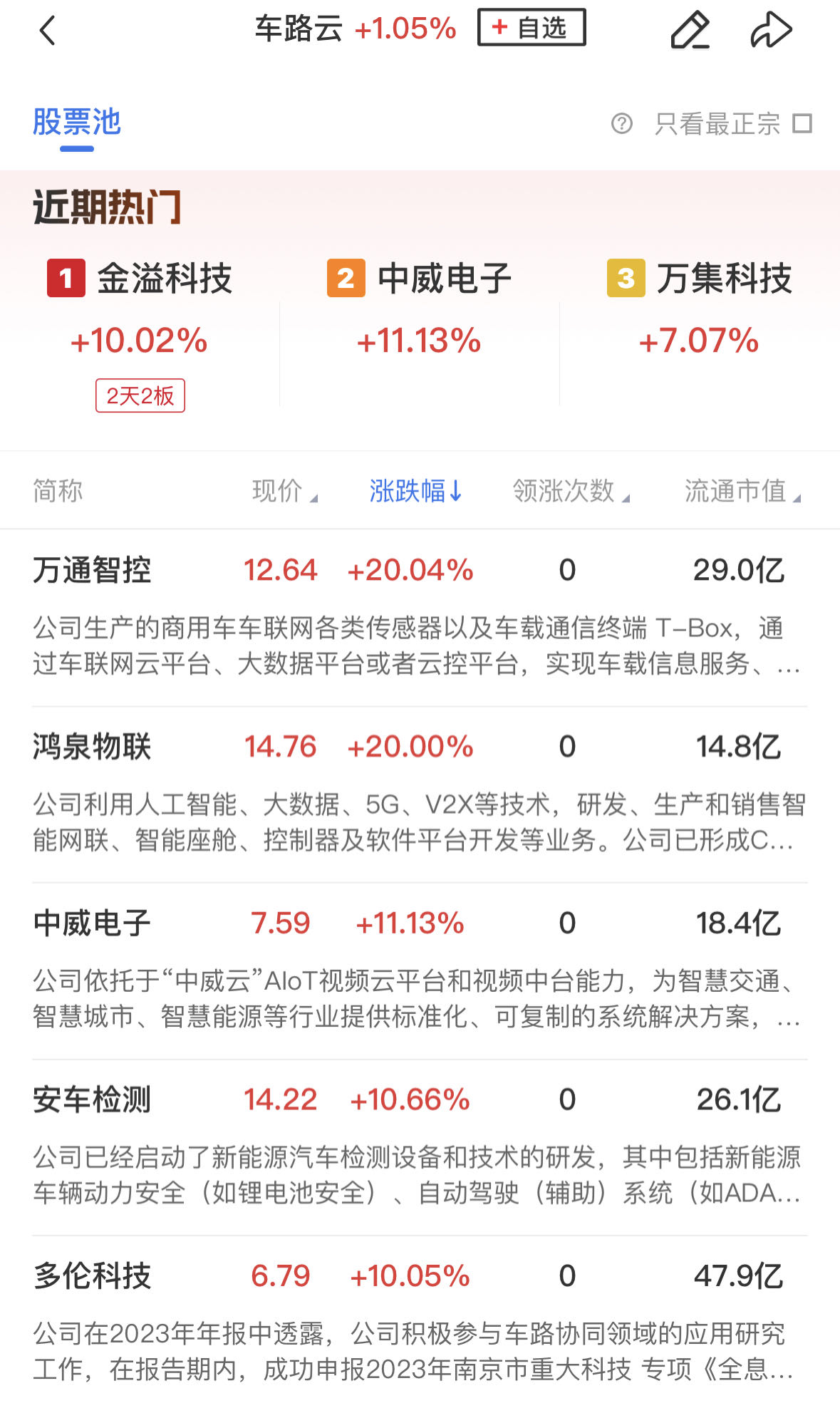Add 车路云 to watchlist with 自选 button
840x1408 pixels.
coord(532,28)
